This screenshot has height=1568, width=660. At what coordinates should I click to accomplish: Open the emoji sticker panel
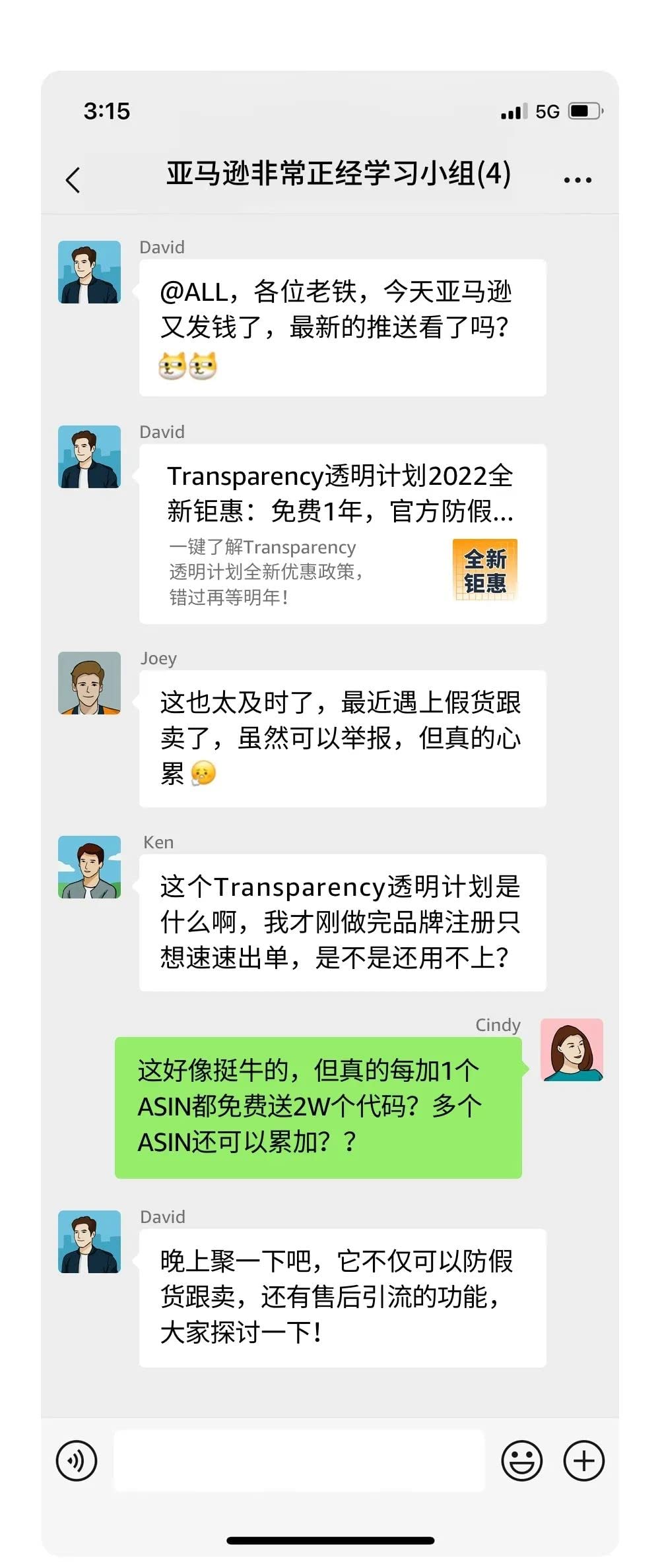pyautogui.click(x=521, y=1460)
